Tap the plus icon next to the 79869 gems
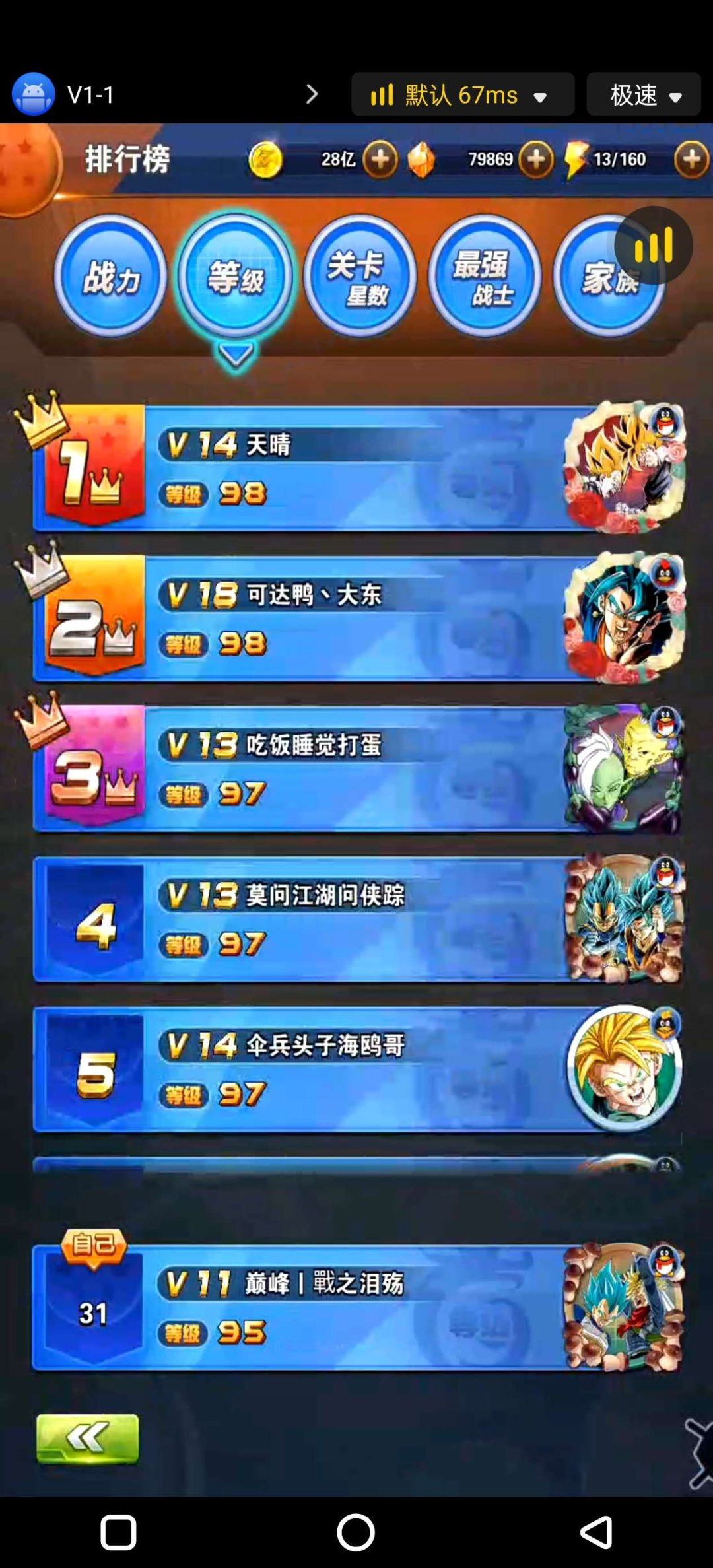 click(x=536, y=159)
